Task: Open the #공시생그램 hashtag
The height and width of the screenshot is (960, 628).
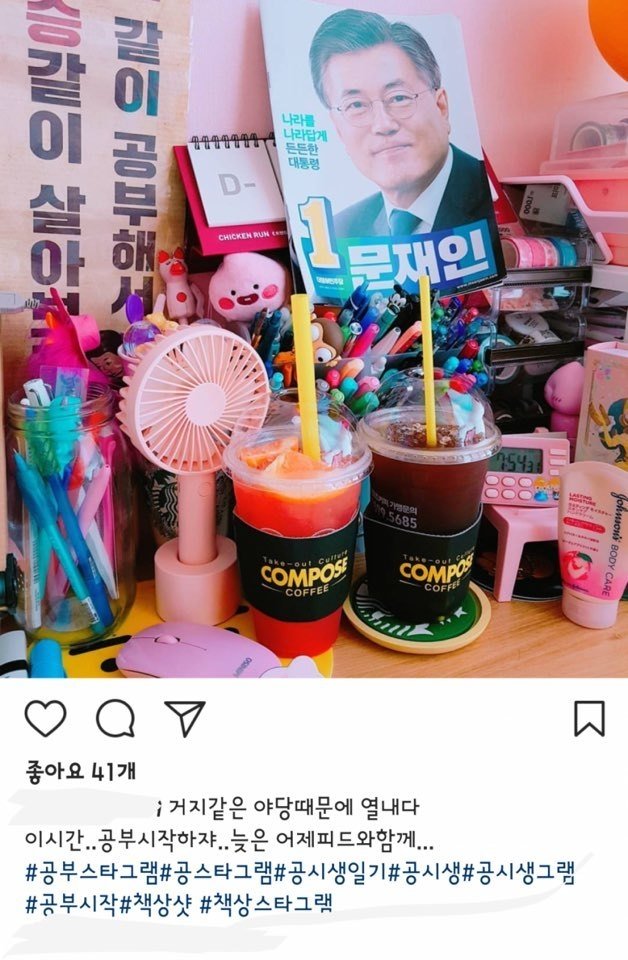Action: (x=520, y=872)
